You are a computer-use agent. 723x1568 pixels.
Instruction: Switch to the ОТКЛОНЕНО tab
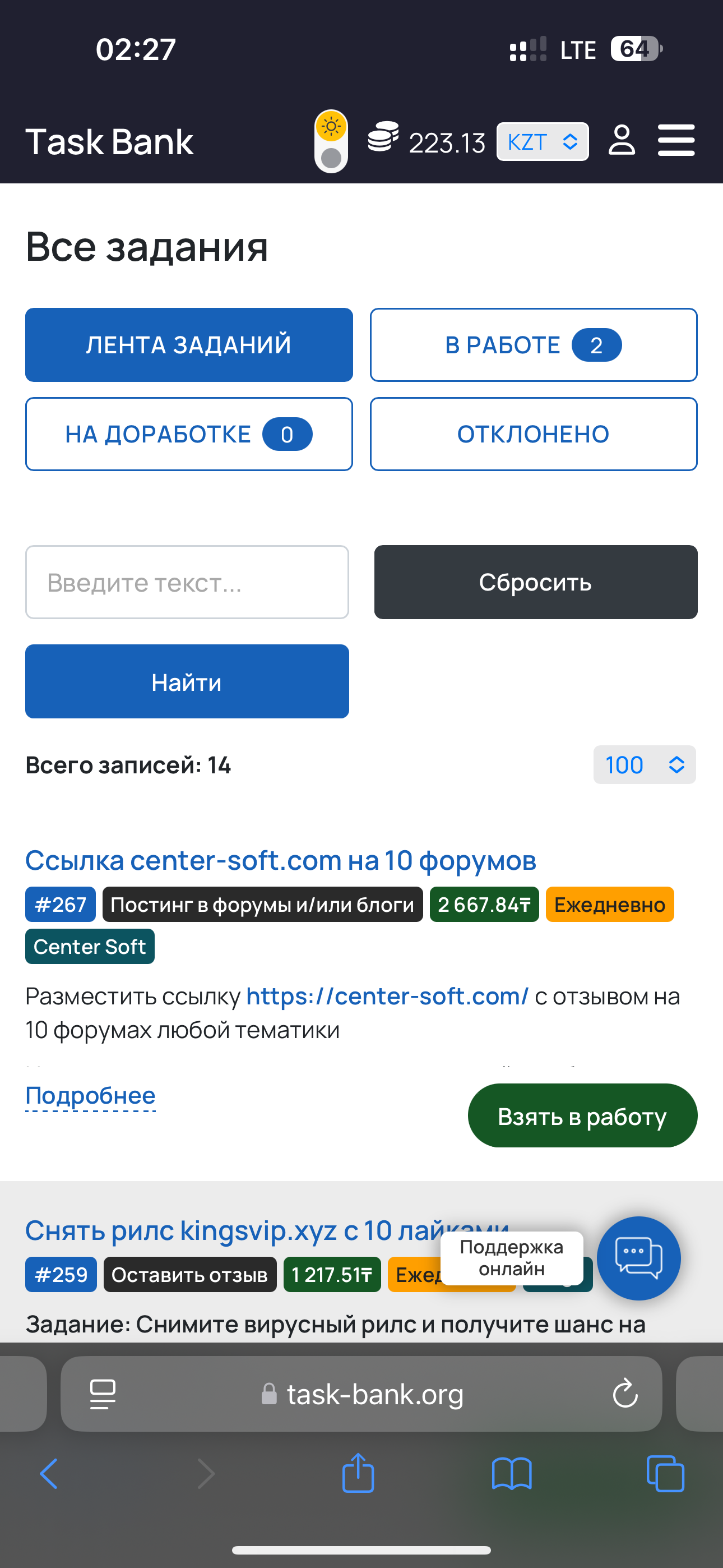(533, 434)
